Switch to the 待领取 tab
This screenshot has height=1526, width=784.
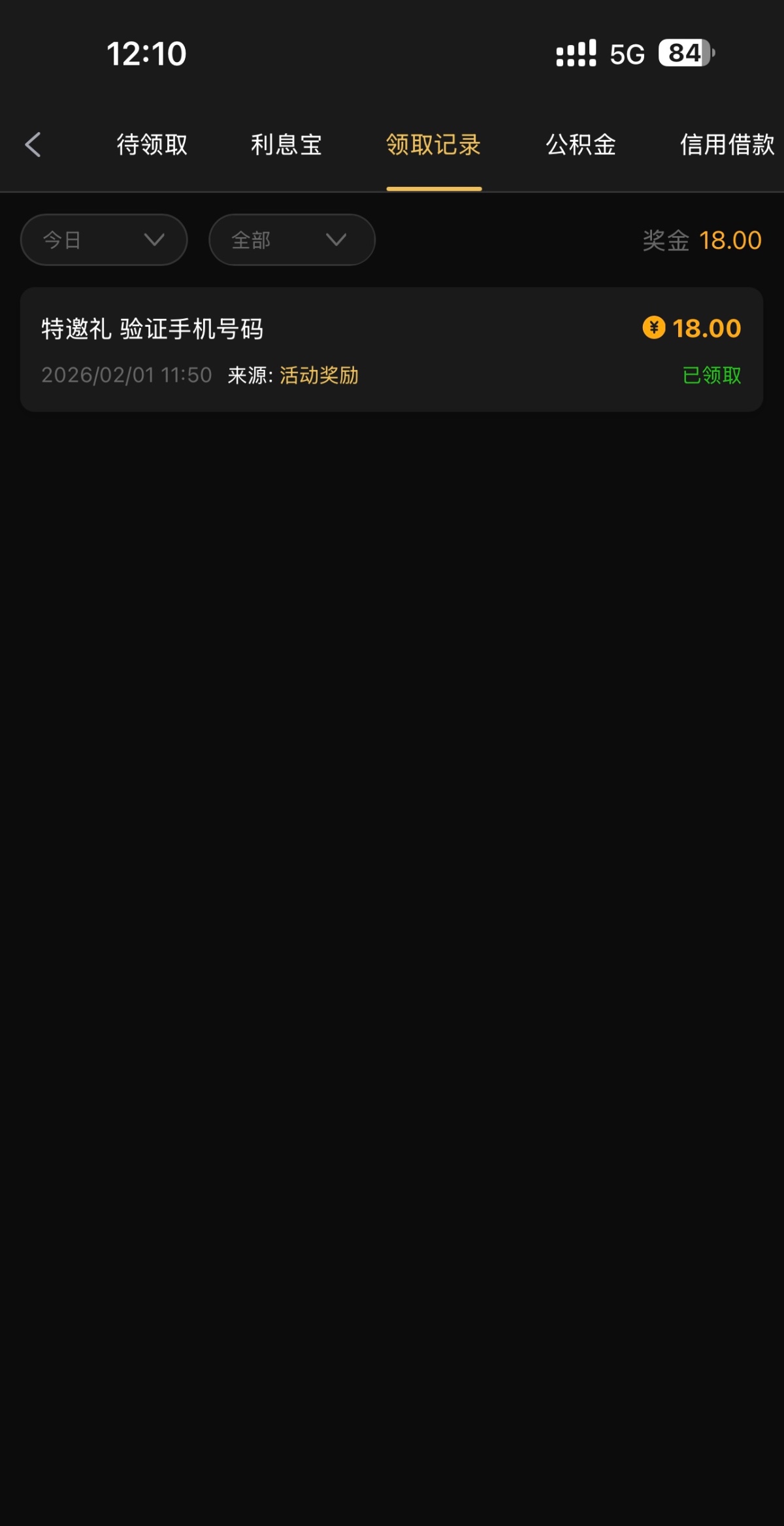152,144
